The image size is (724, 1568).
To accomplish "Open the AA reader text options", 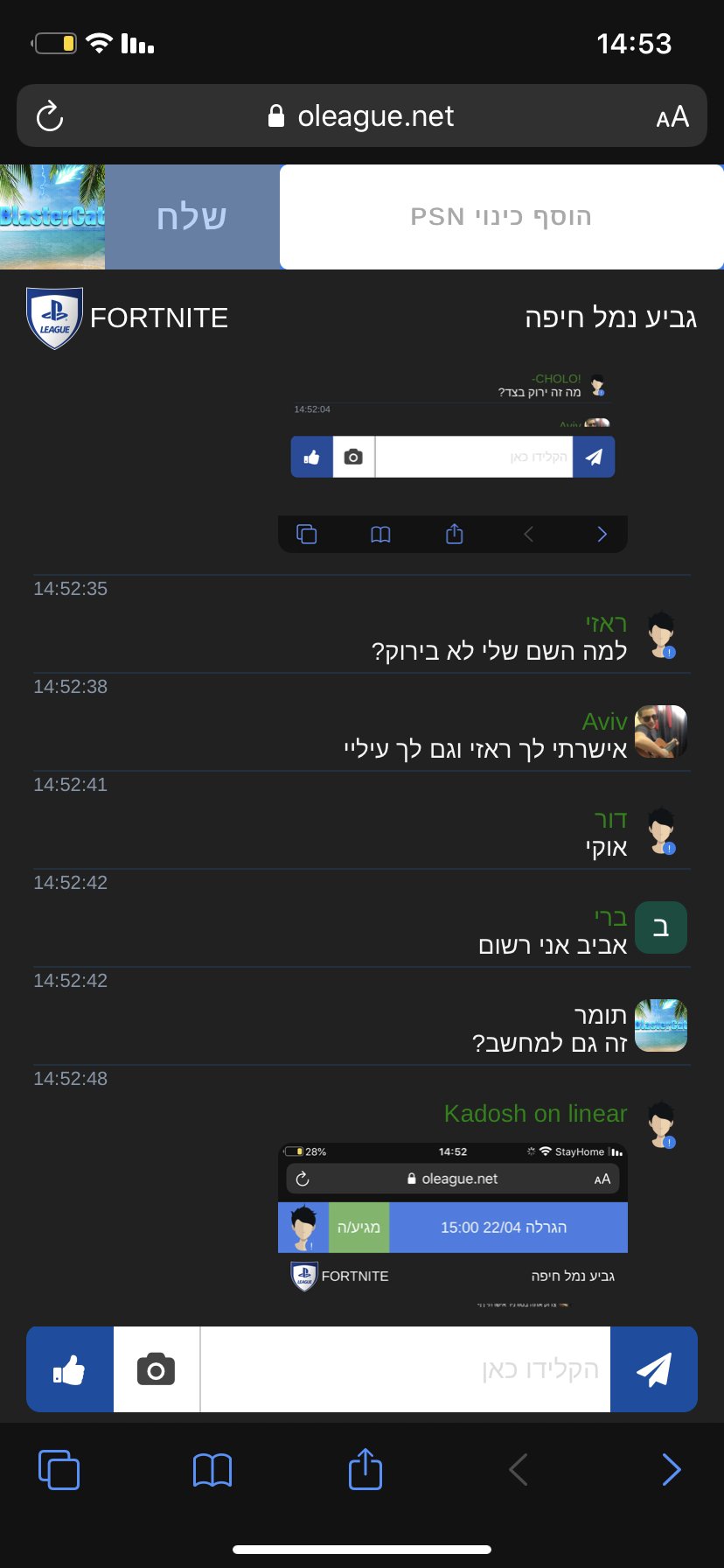I will pyautogui.click(x=672, y=116).
